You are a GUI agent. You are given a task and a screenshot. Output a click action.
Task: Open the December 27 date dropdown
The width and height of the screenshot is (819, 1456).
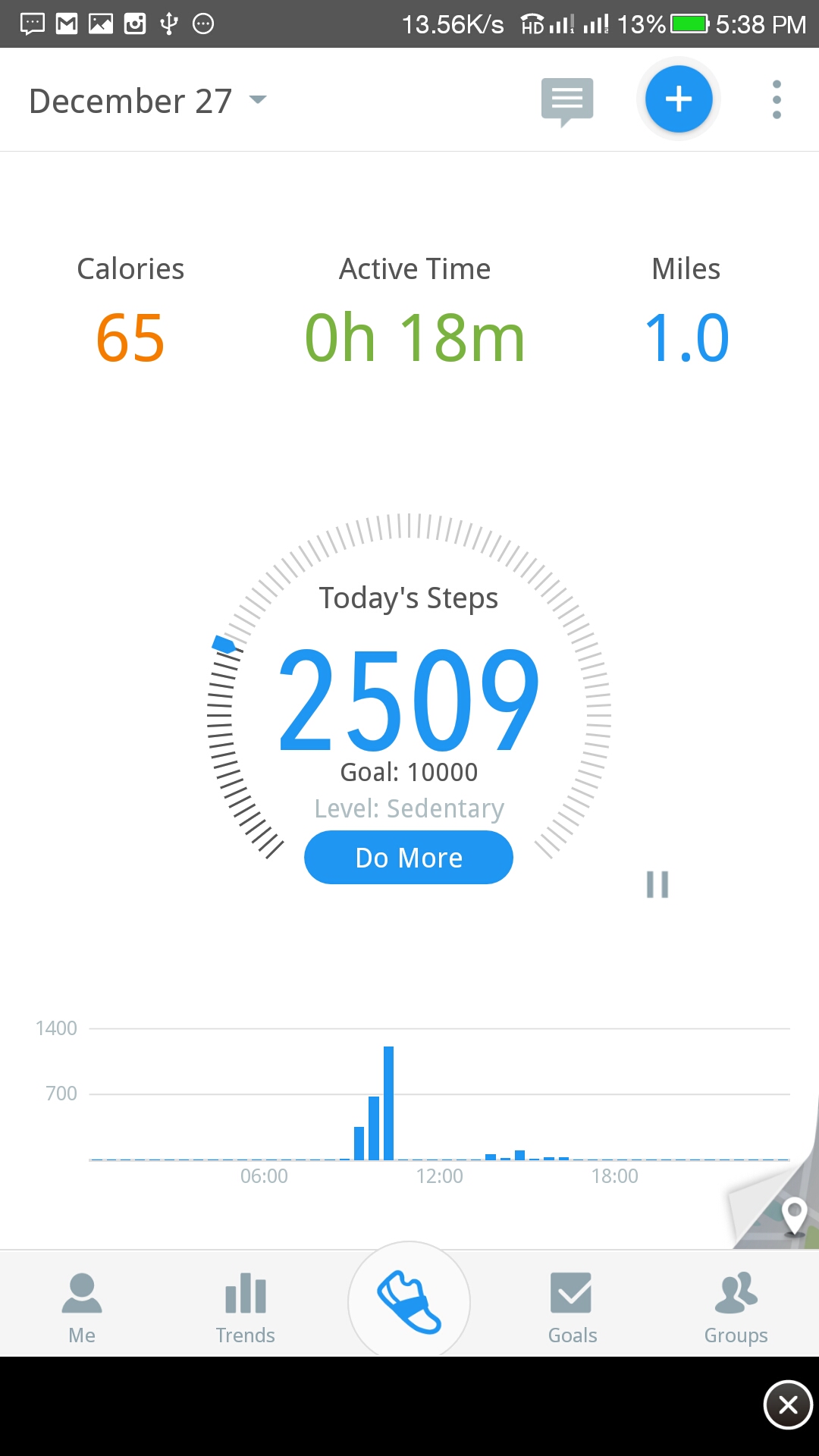(148, 101)
